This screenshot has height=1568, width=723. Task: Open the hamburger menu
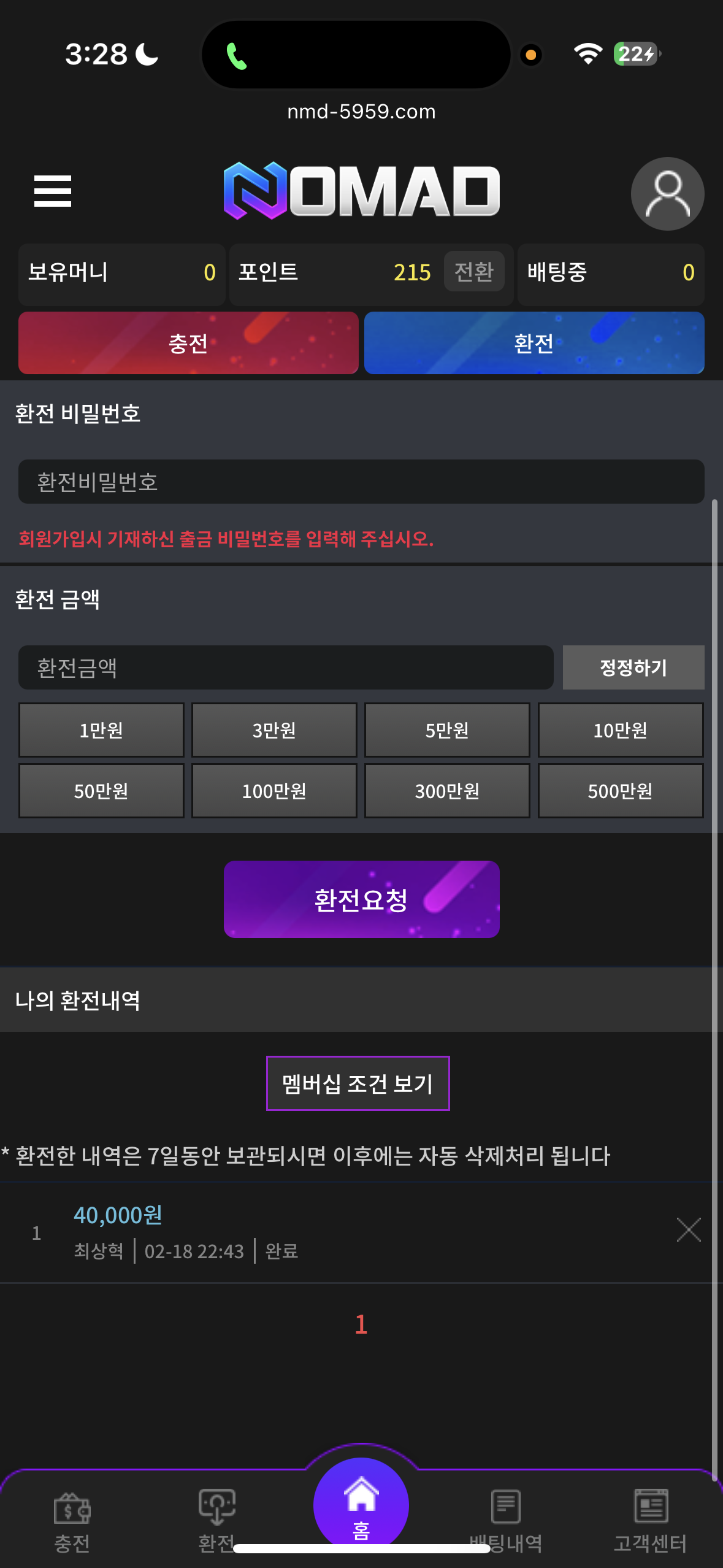pyautogui.click(x=53, y=191)
